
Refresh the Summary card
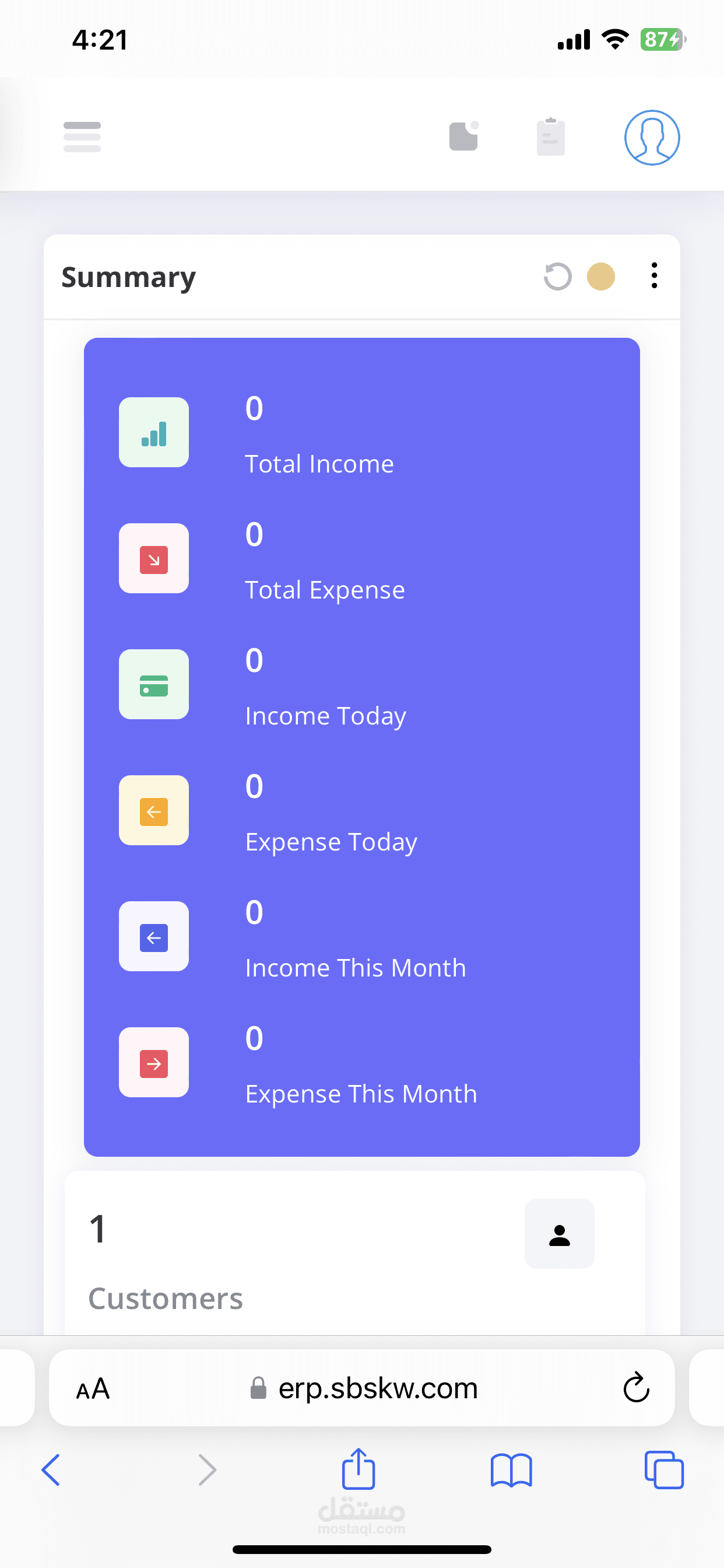click(557, 276)
